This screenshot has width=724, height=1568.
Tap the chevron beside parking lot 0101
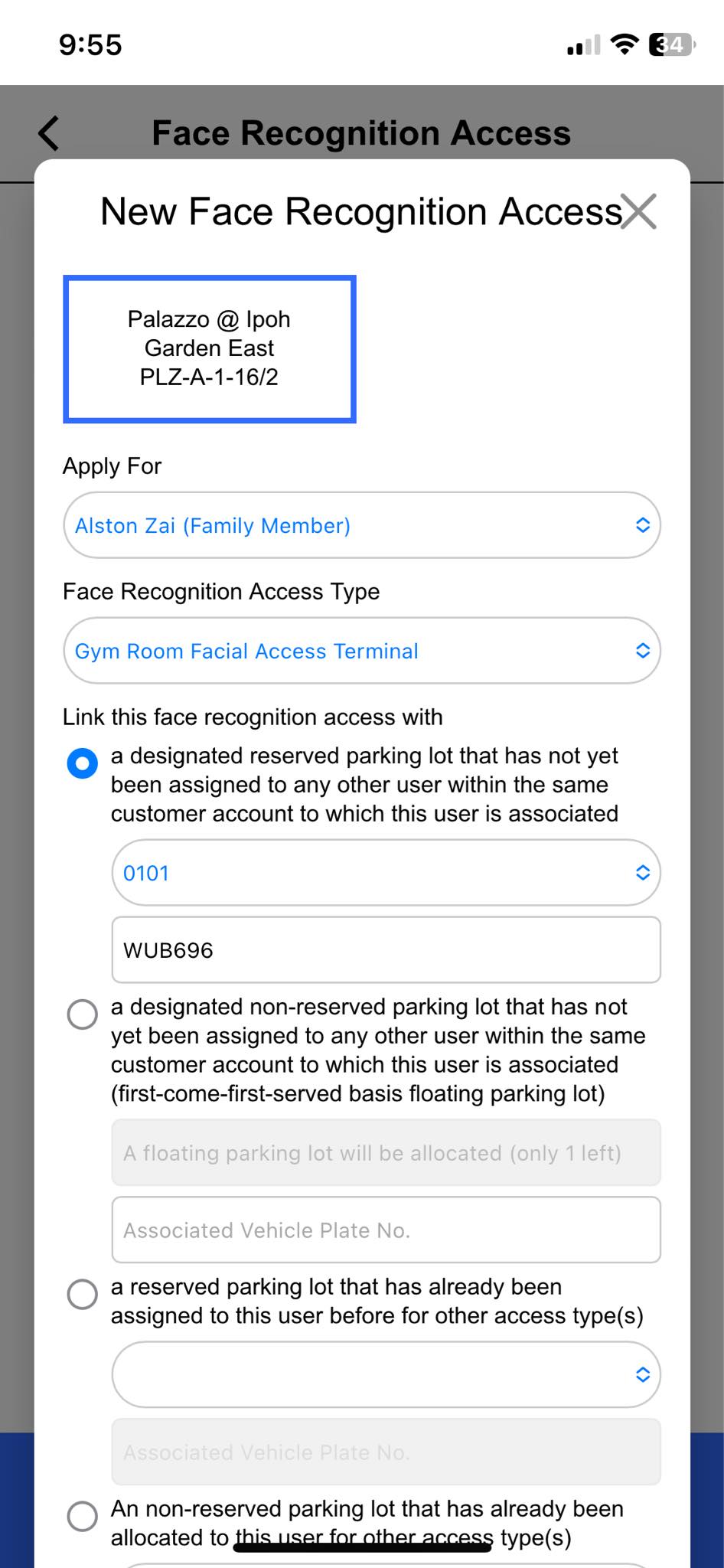tap(641, 872)
